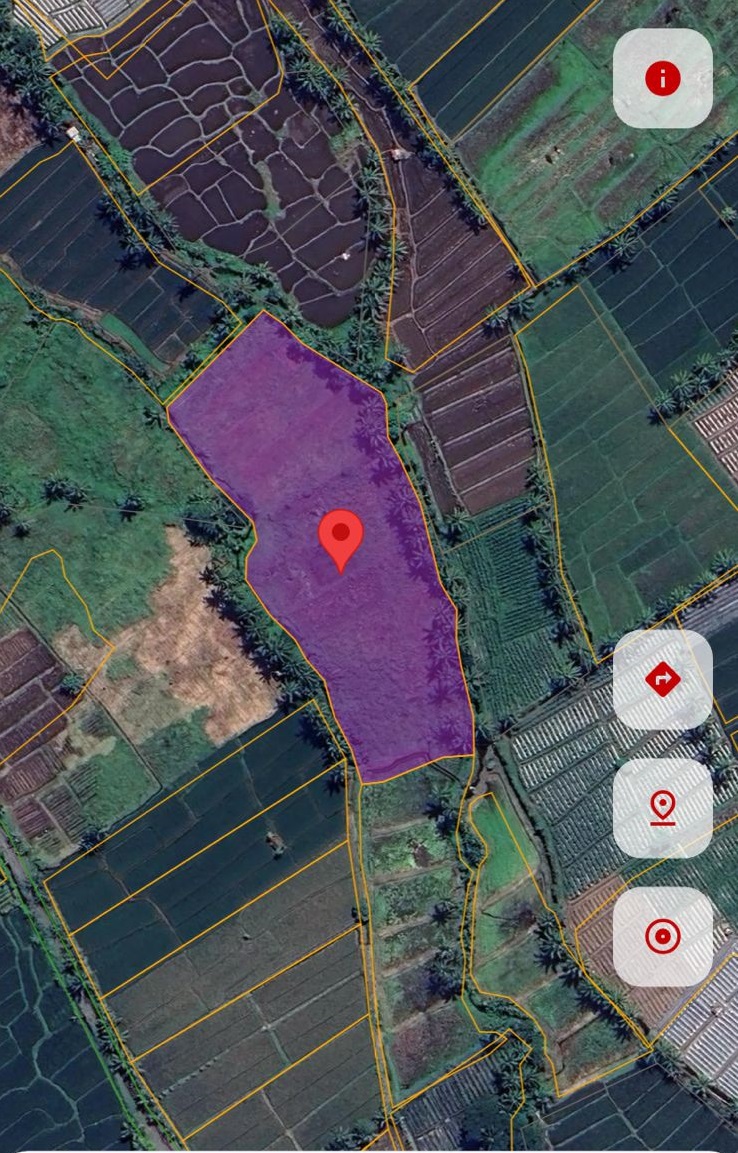Select the drop-pin location icon
Viewport: 738px width, 1153px height.
coord(663,808)
